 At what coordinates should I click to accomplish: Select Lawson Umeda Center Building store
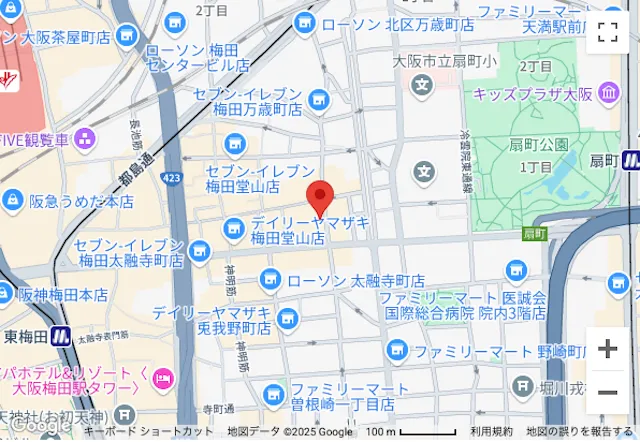126,36
